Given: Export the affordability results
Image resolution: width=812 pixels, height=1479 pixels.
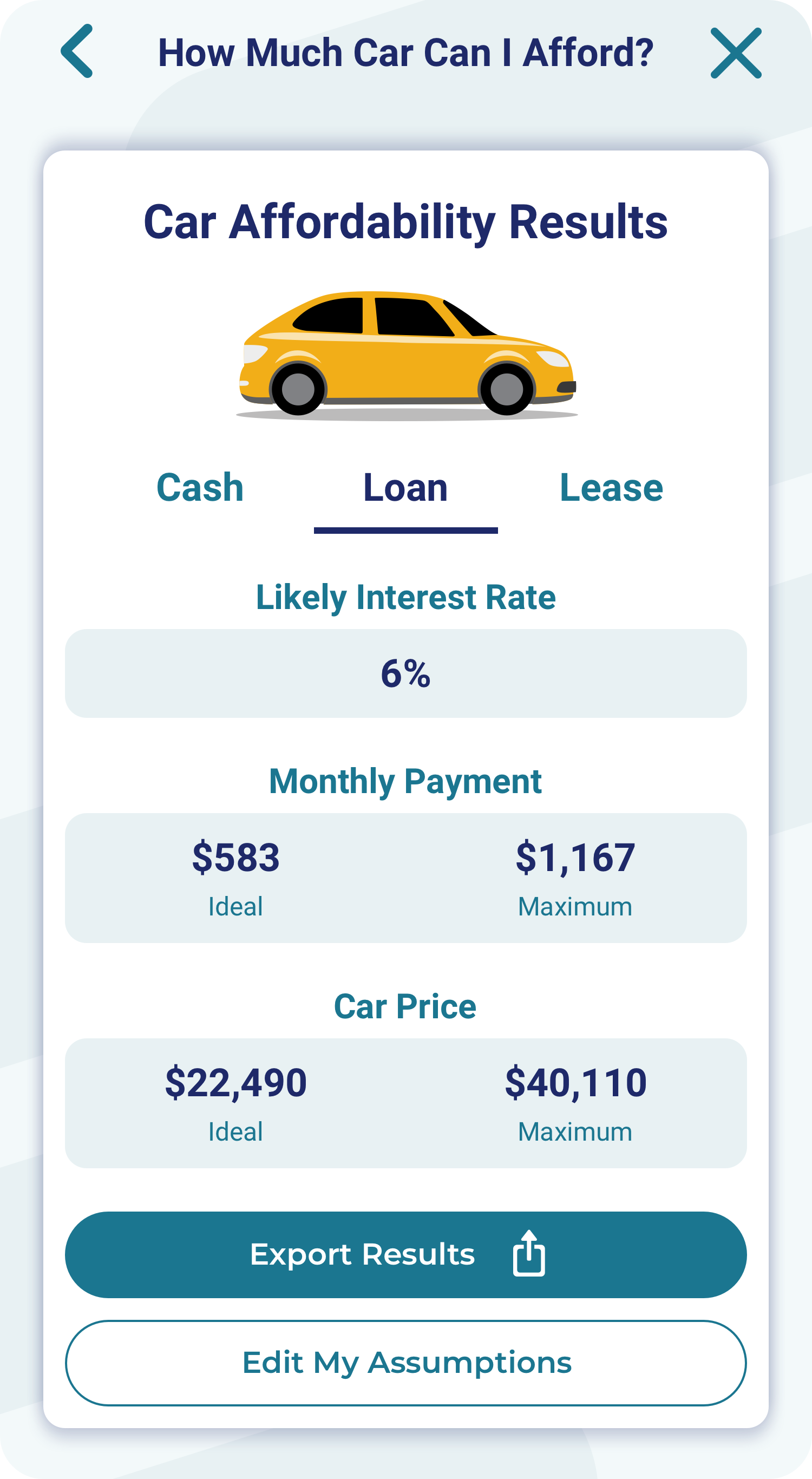Looking at the screenshot, I should (405, 1254).
